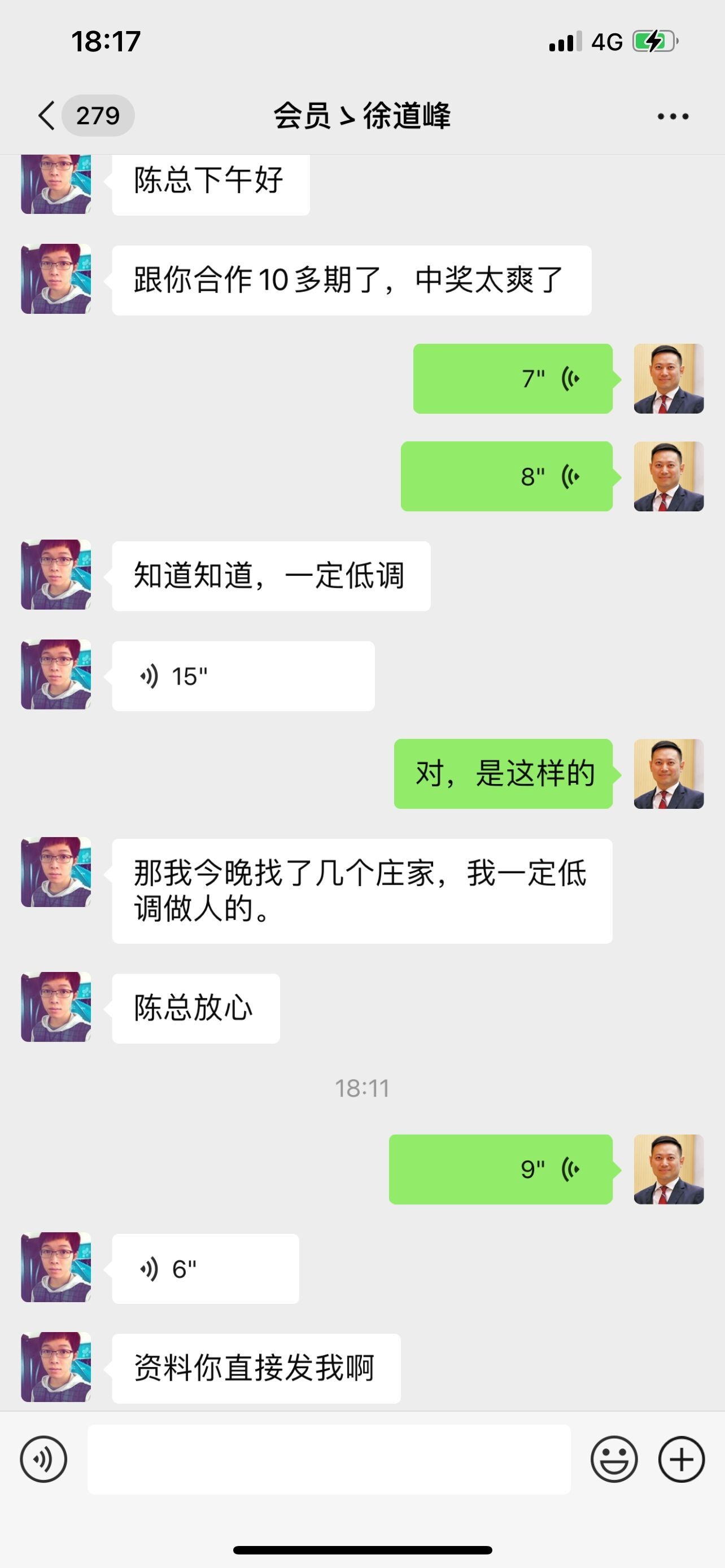Open the plus attachments menu
Image resolution: width=725 pixels, height=1568 pixels.
[681, 1459]
